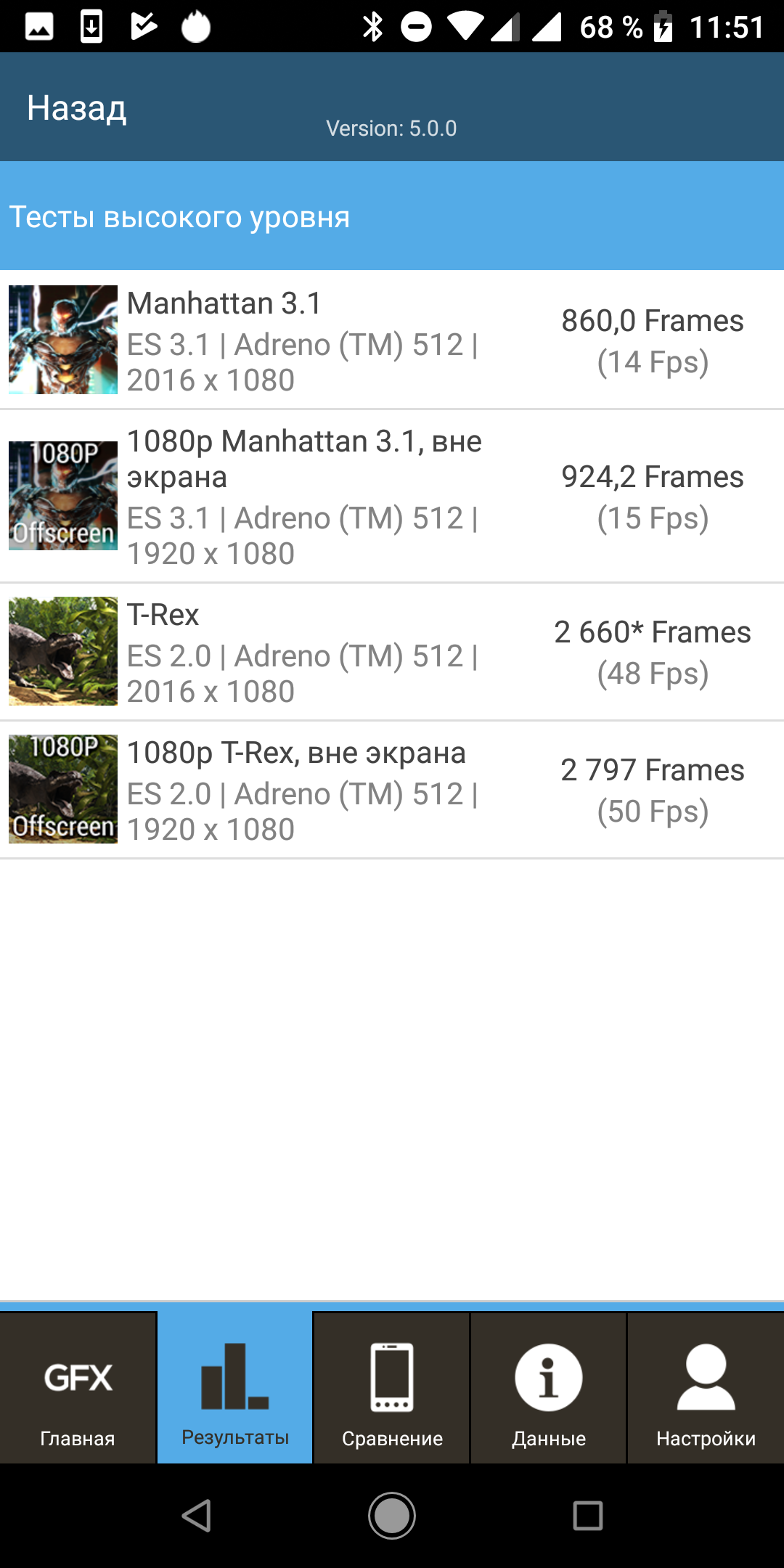Tap the Назад back button
This screenshot has height=1568, width=784.
click(x=77, y=108)
